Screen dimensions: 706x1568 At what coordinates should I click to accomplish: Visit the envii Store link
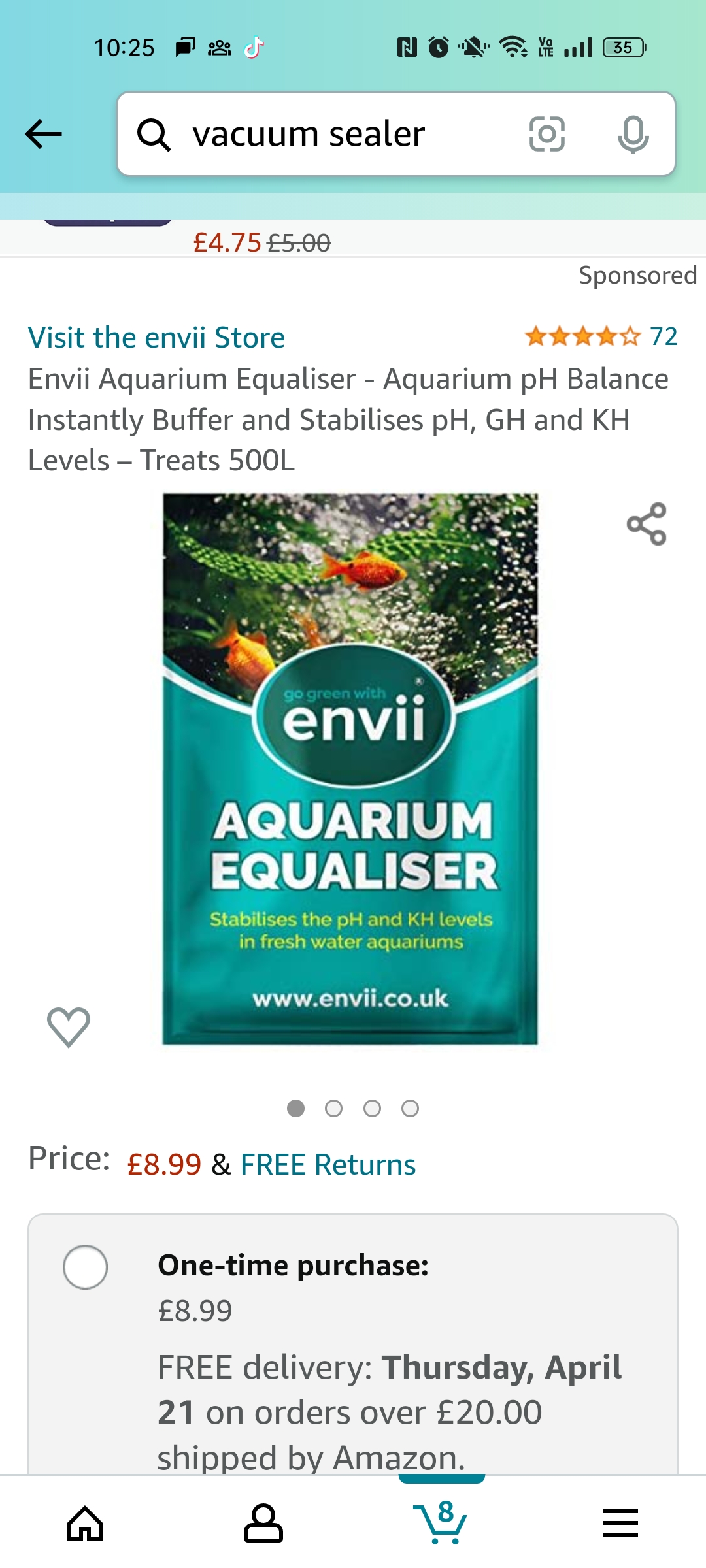[156, 338]
